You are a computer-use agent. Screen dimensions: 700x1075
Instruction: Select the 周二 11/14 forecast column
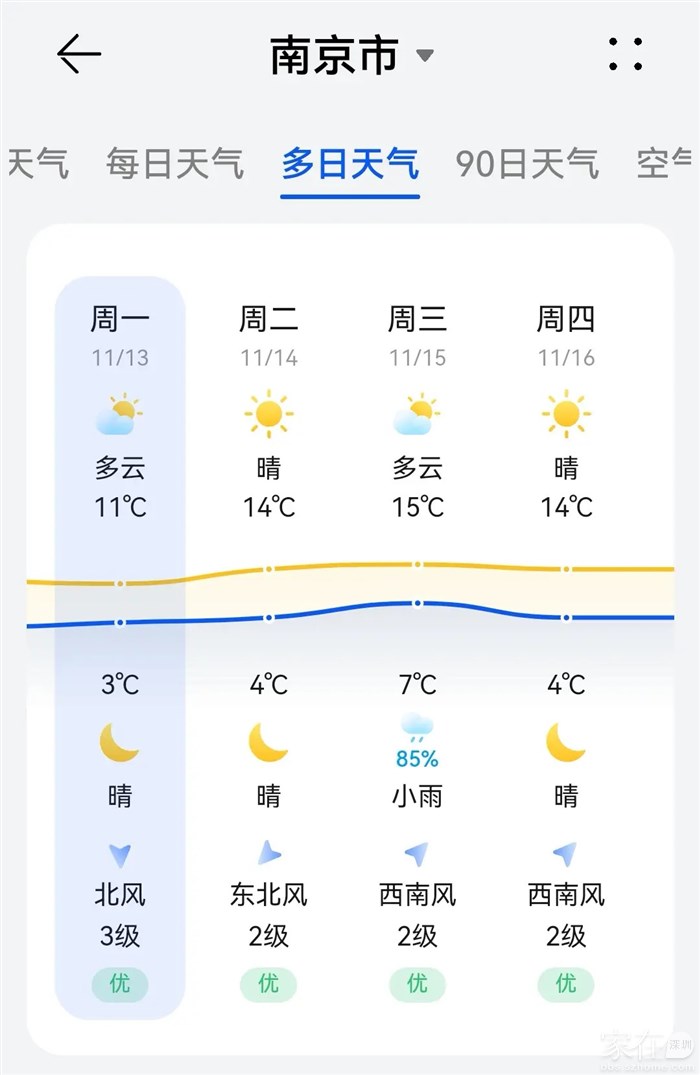[x=268, y=640]
